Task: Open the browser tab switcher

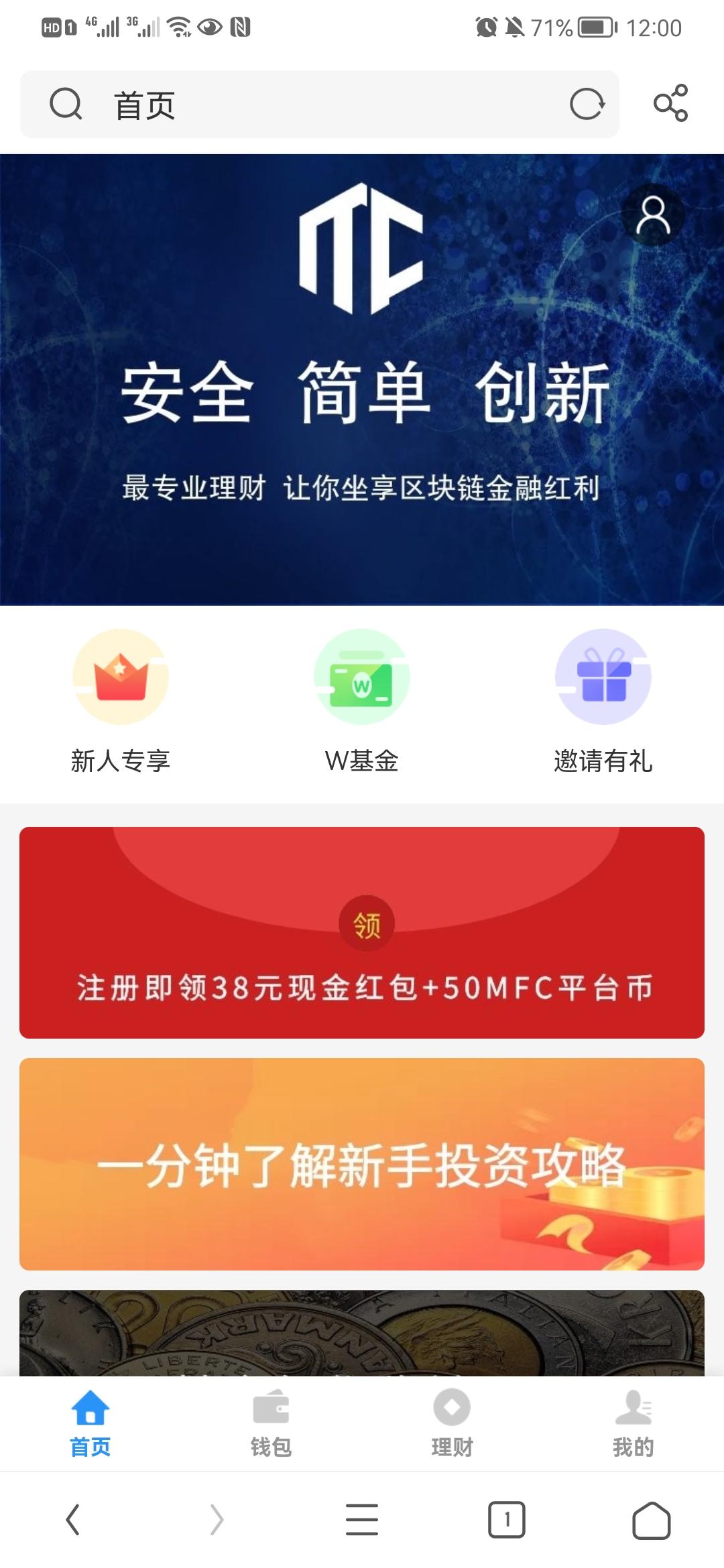Action: [x=507, y=1519]
